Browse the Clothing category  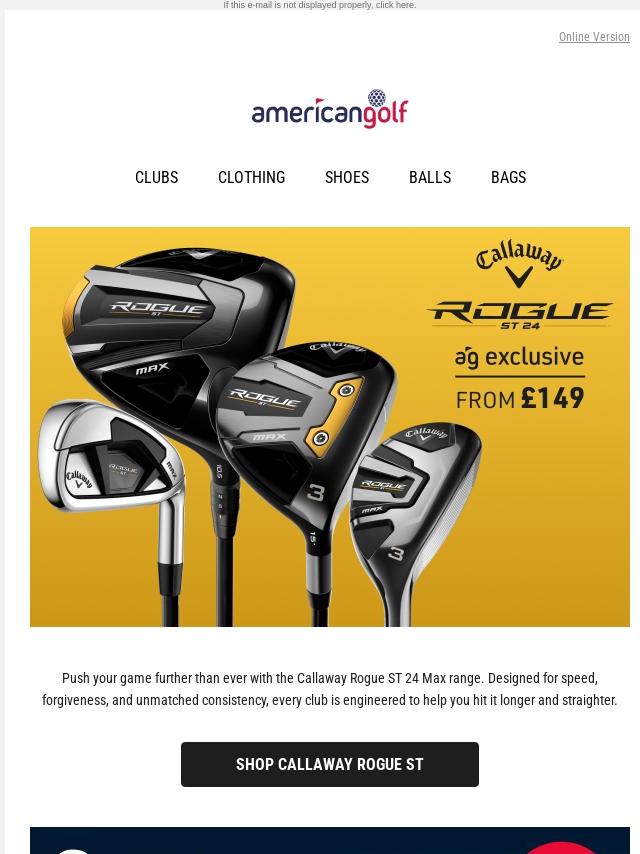tap(251, 177)
